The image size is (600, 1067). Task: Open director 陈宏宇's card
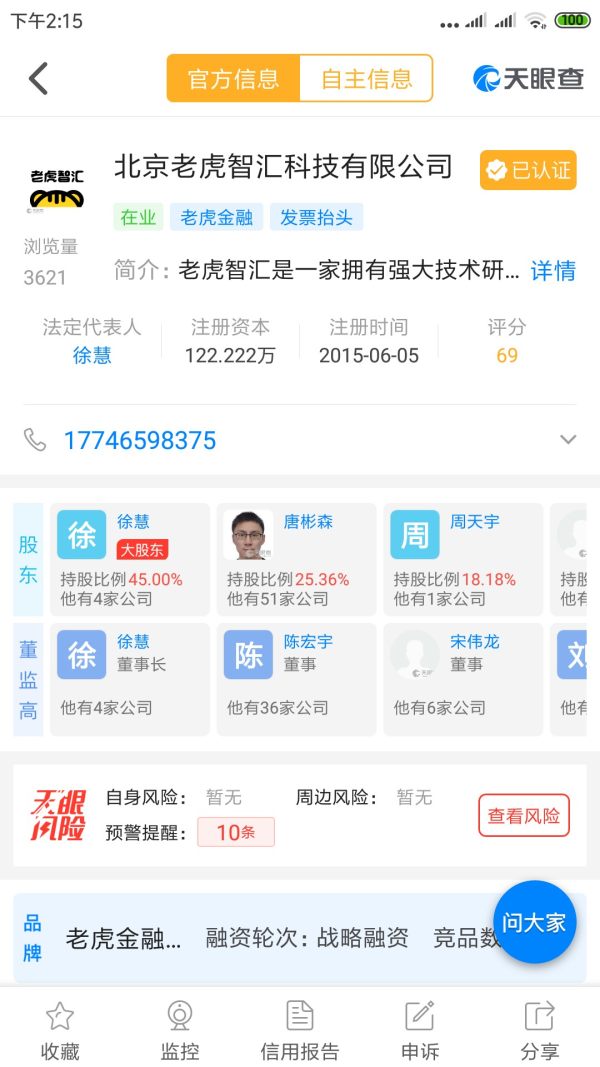coord(296,679)
